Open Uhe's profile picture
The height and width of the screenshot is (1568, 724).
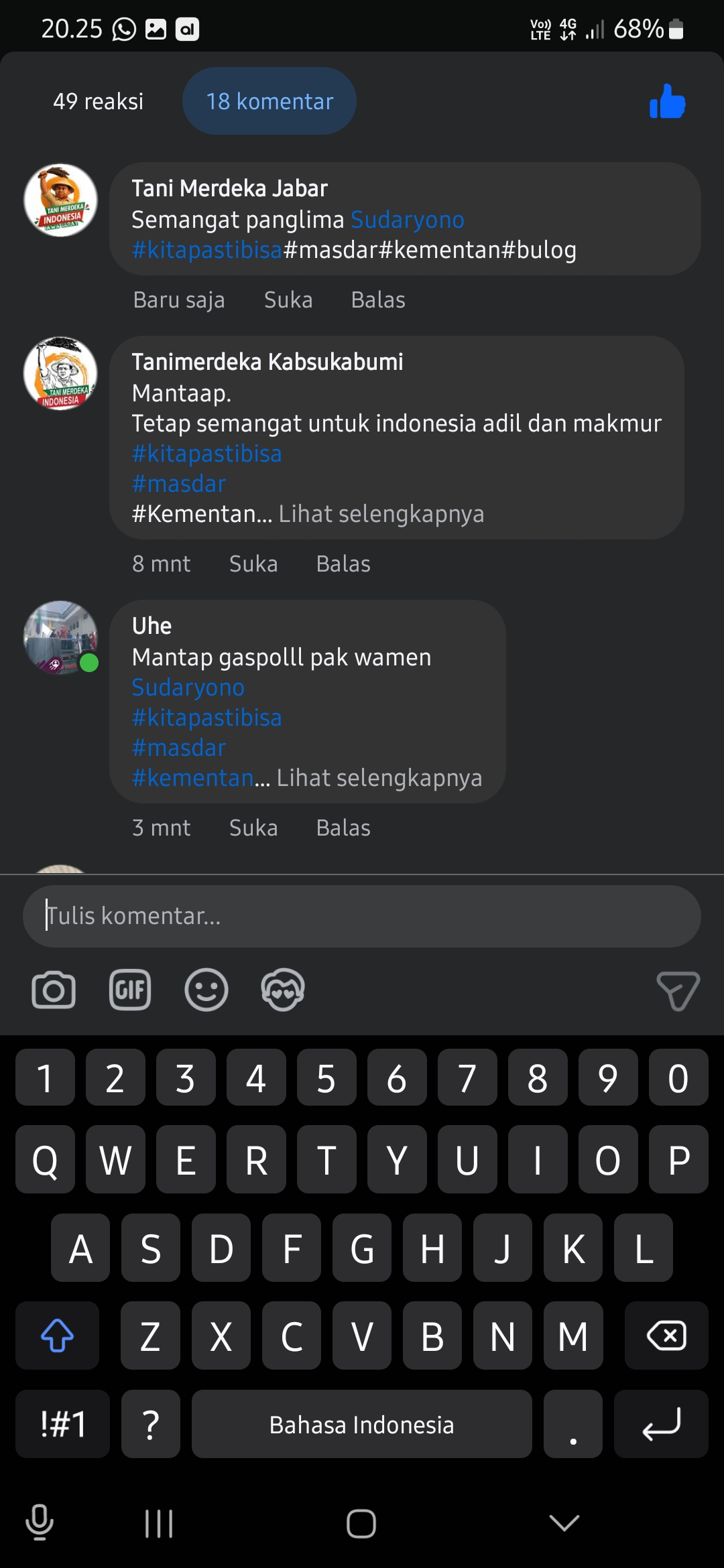[x=60, y=637]
